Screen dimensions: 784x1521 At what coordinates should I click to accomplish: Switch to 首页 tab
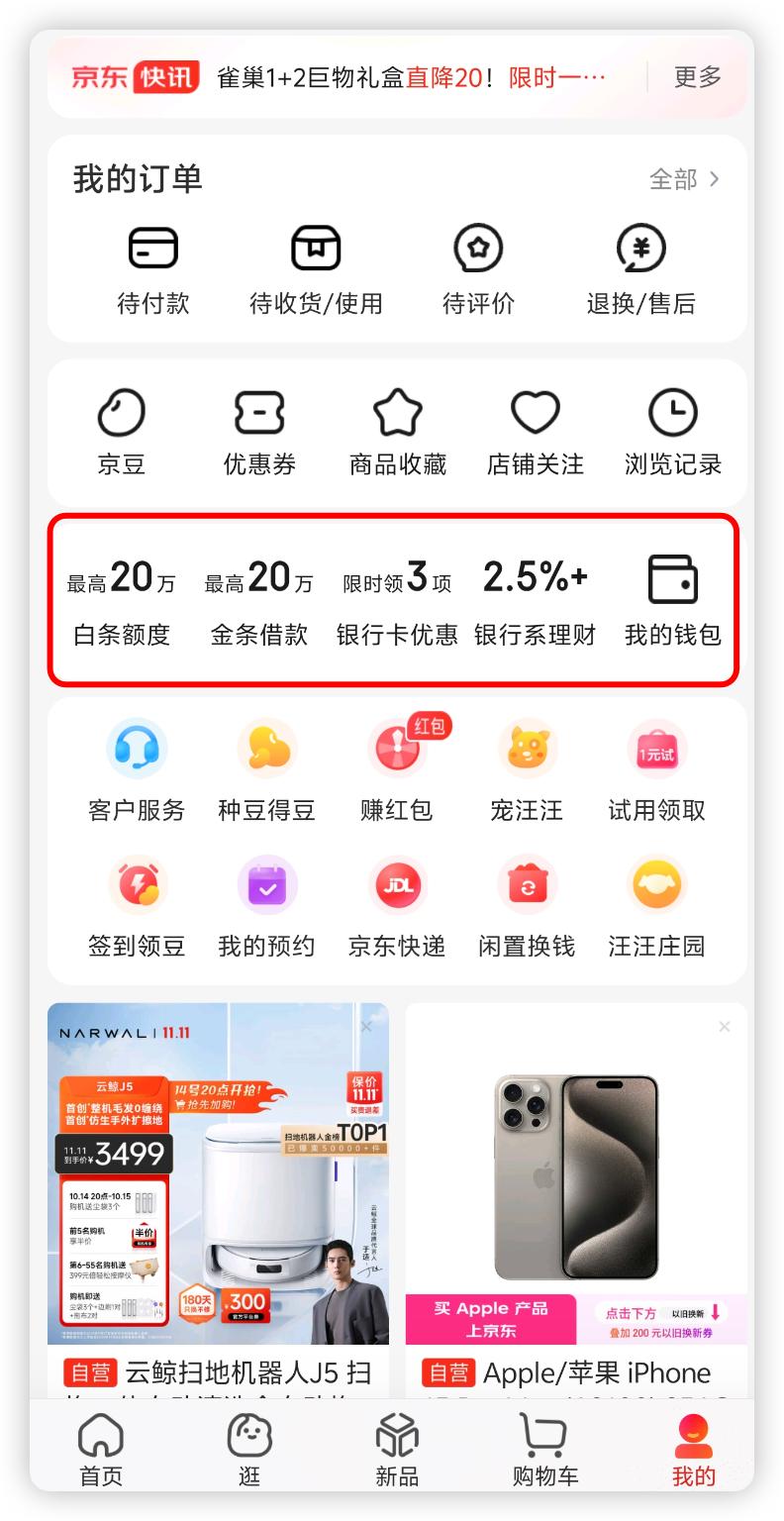(x=101, y=1449)
